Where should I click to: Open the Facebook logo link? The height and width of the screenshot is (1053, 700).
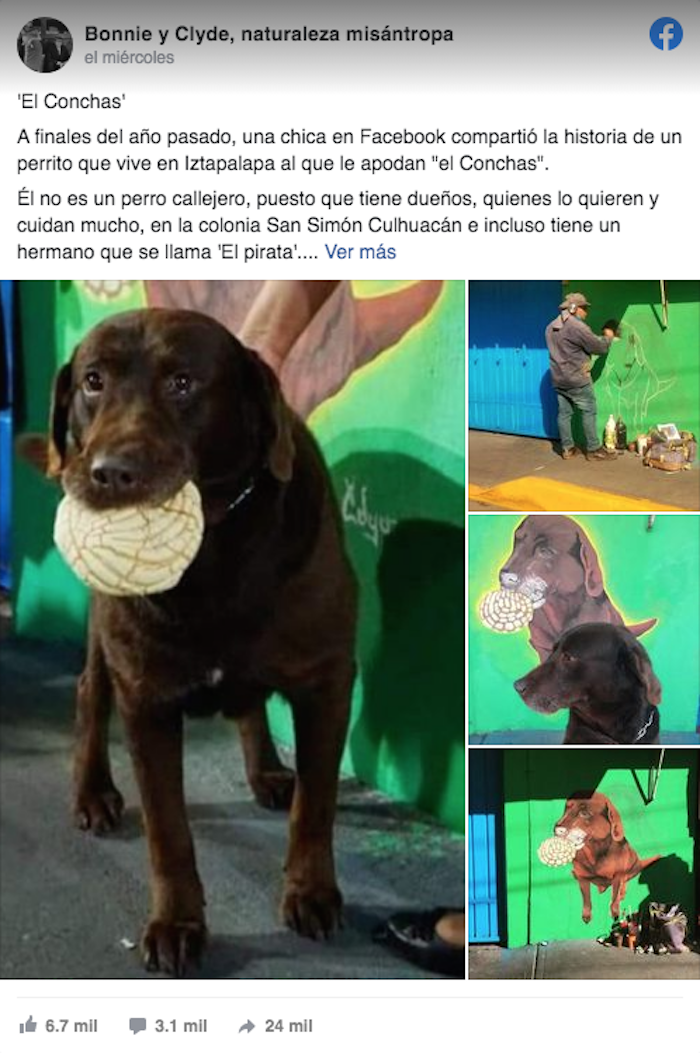(x=666, y=34)
